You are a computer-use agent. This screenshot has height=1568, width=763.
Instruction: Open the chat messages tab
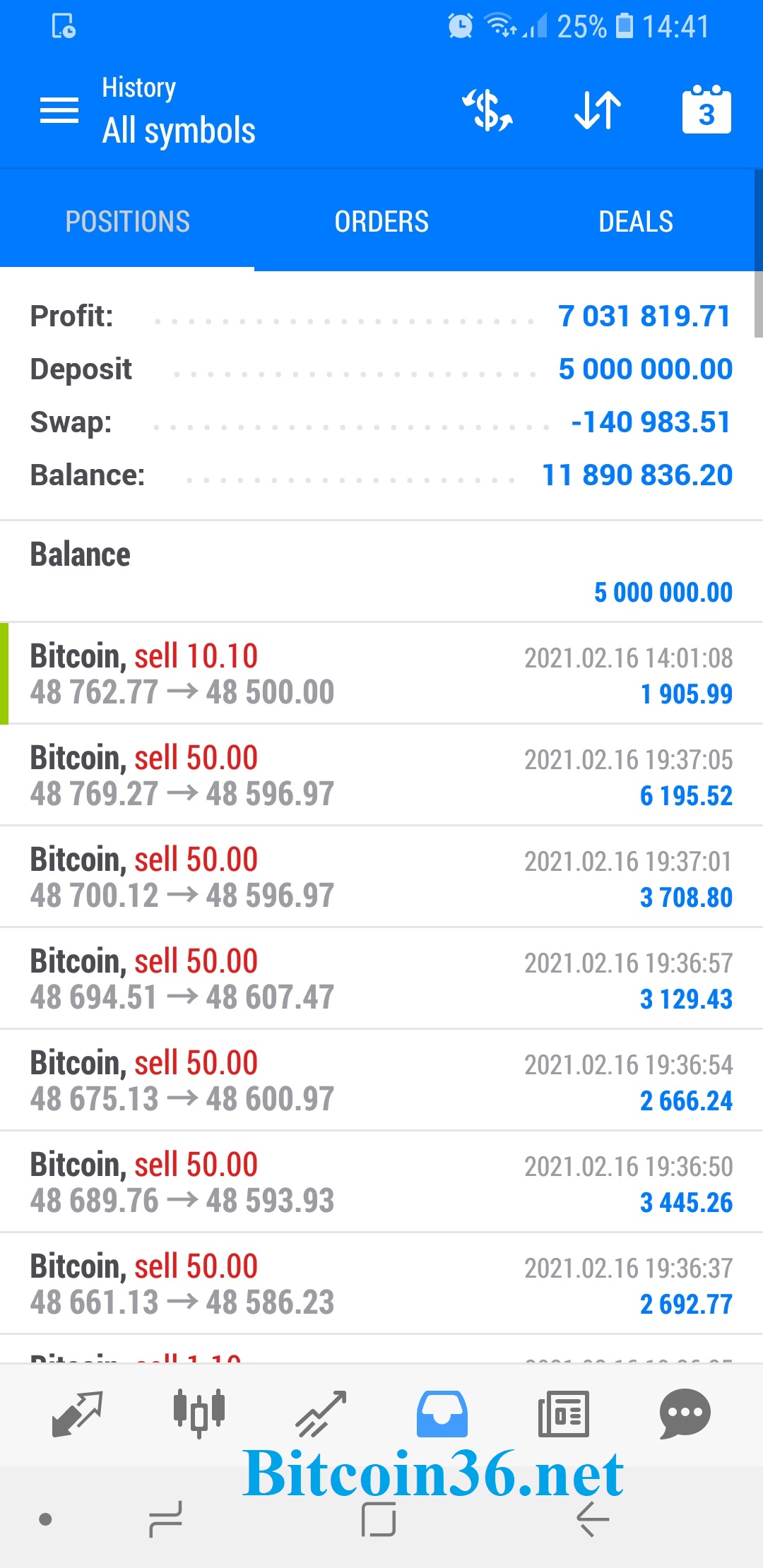tap(685, 1413)
